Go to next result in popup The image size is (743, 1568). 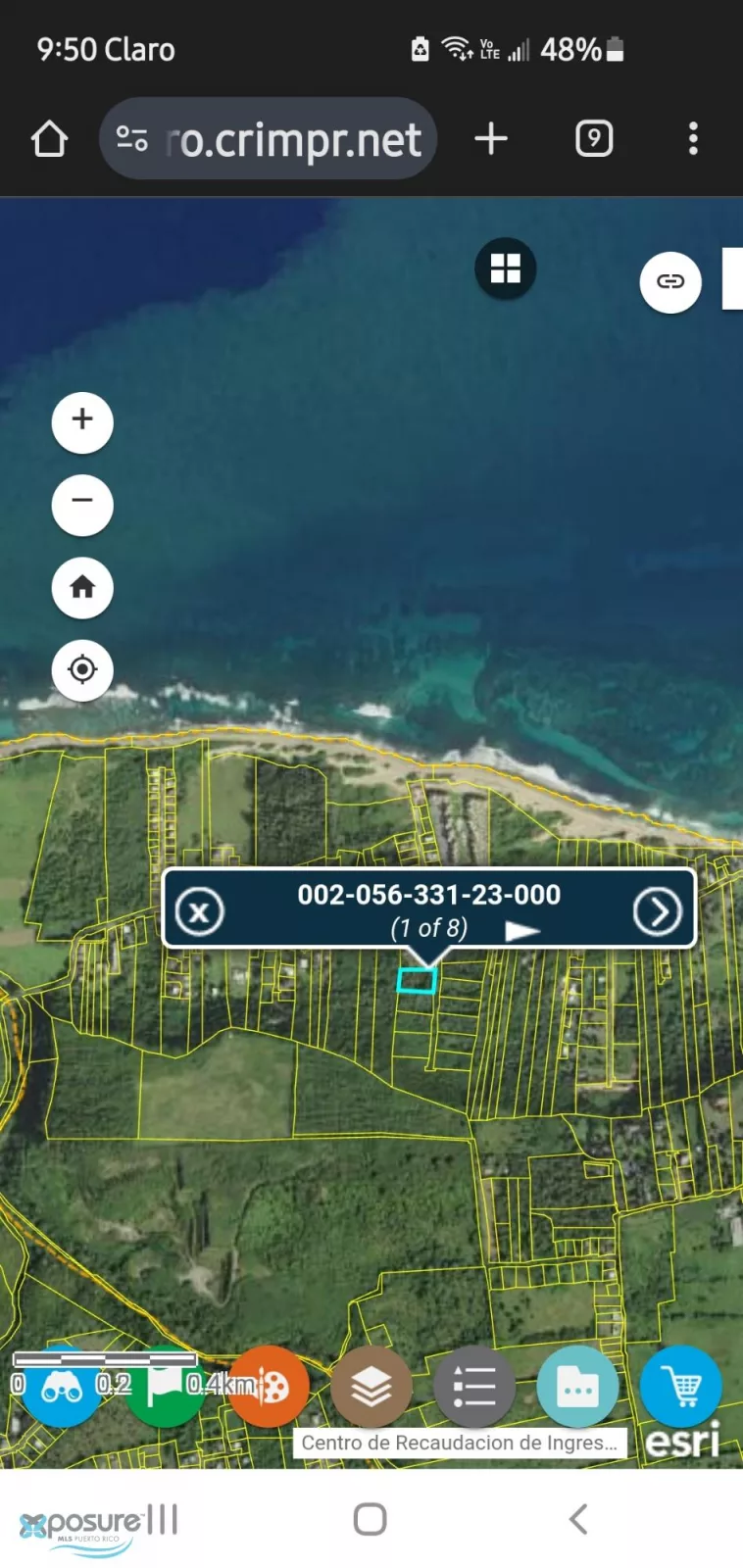coord(657,912)
